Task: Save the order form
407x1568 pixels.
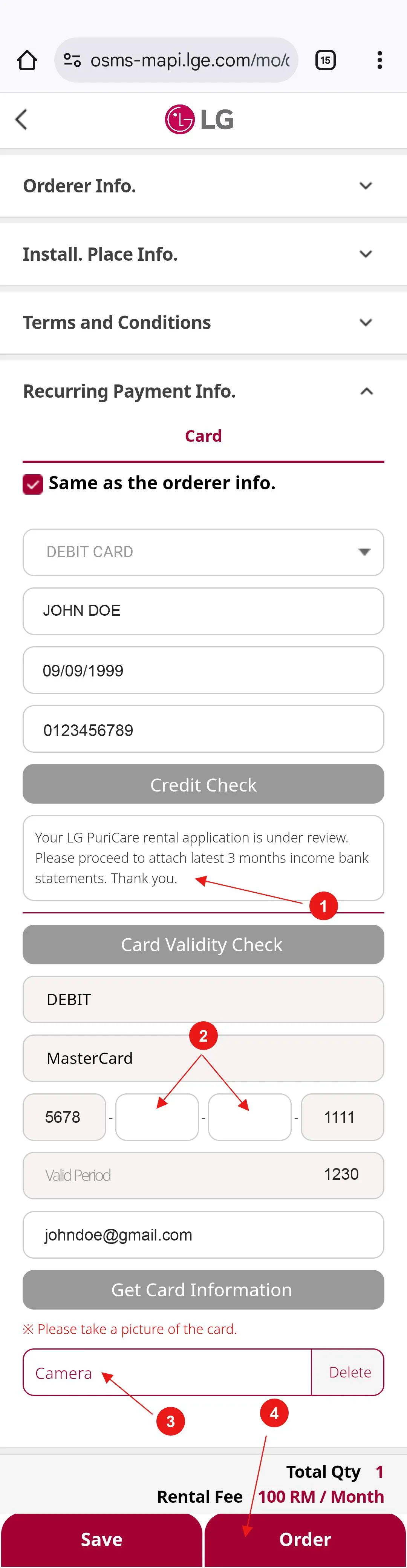Action: [x=102, y=1539]
